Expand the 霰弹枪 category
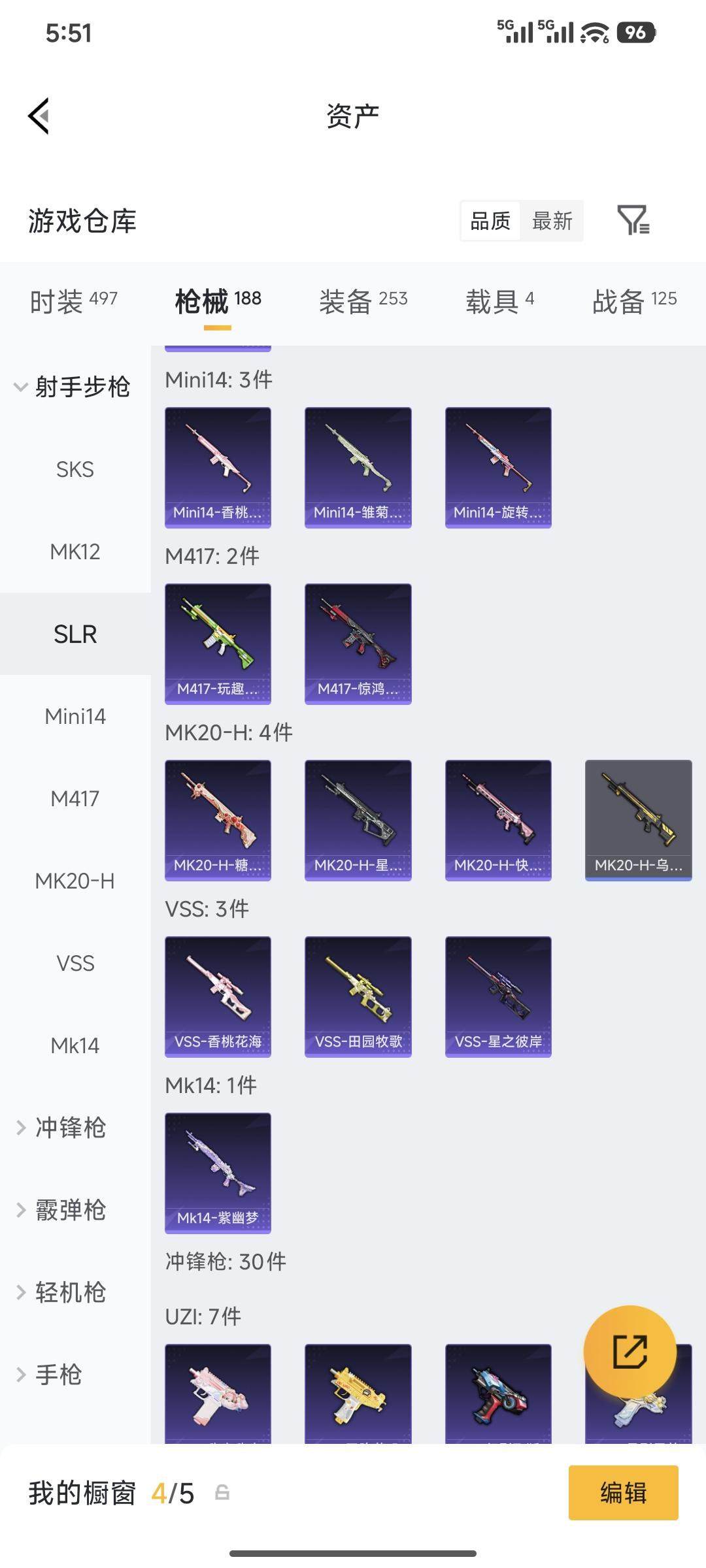The width and height of the screenshot is (706, 1568). (70, 1210)
